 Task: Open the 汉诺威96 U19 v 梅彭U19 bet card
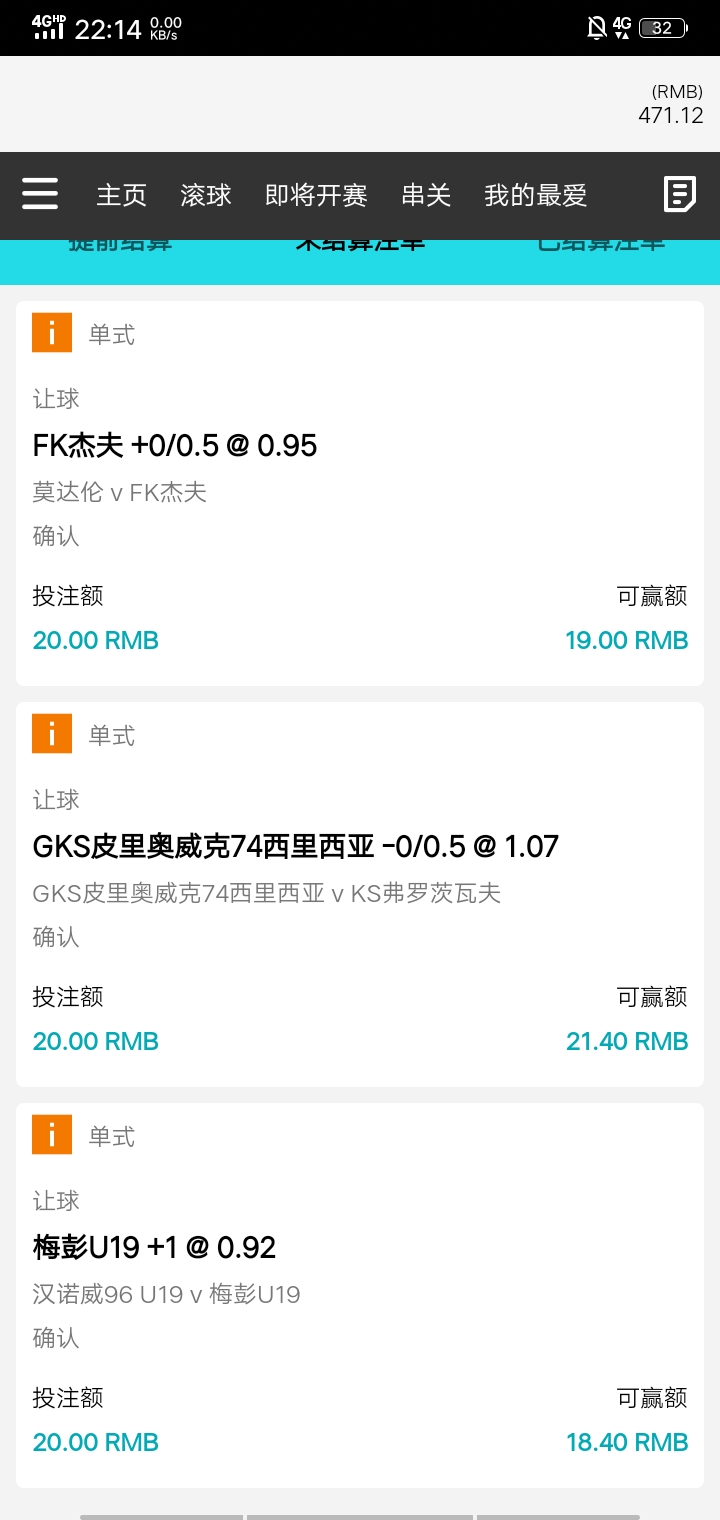tap(360, 1294)
